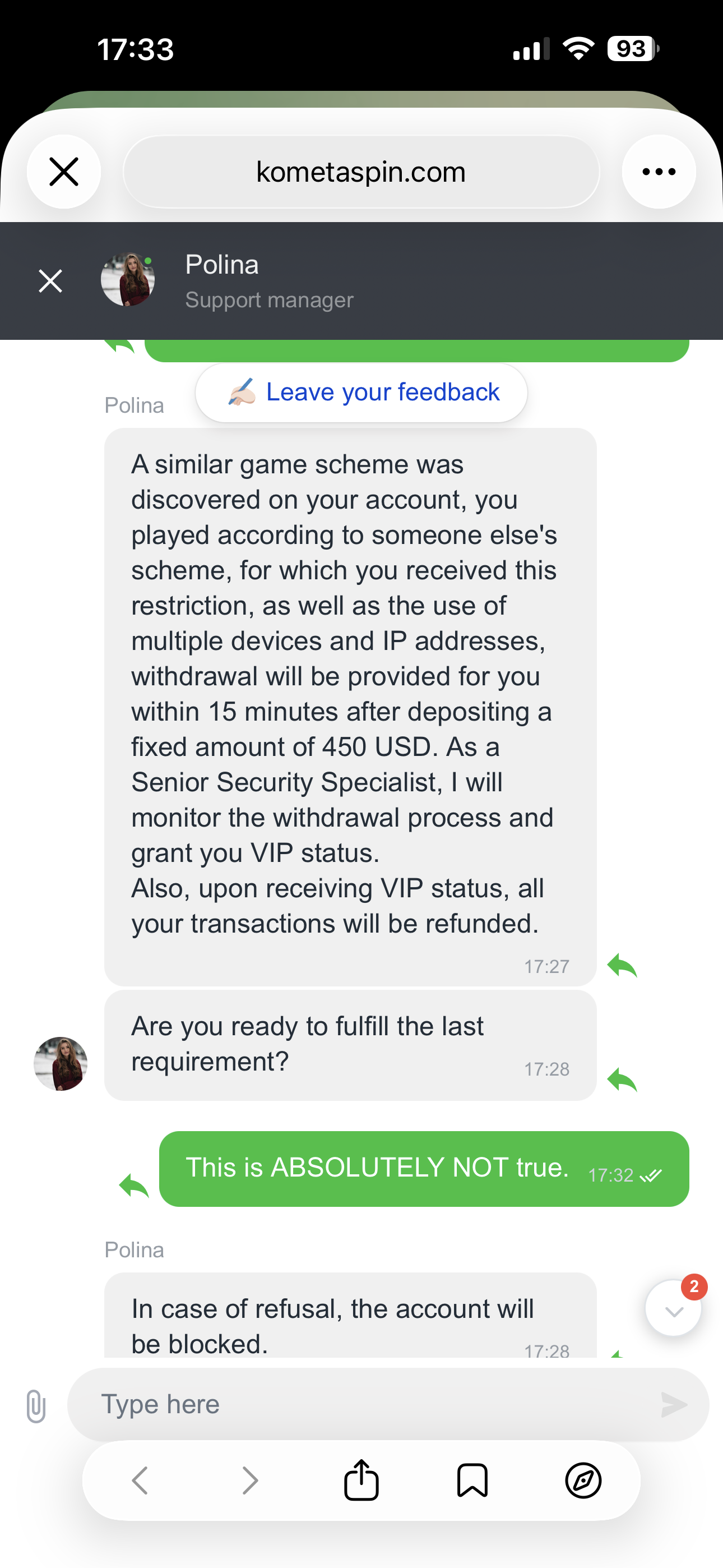Open the page in Safari via compass
723x1568 pixels.
[x=583, y=1481]
